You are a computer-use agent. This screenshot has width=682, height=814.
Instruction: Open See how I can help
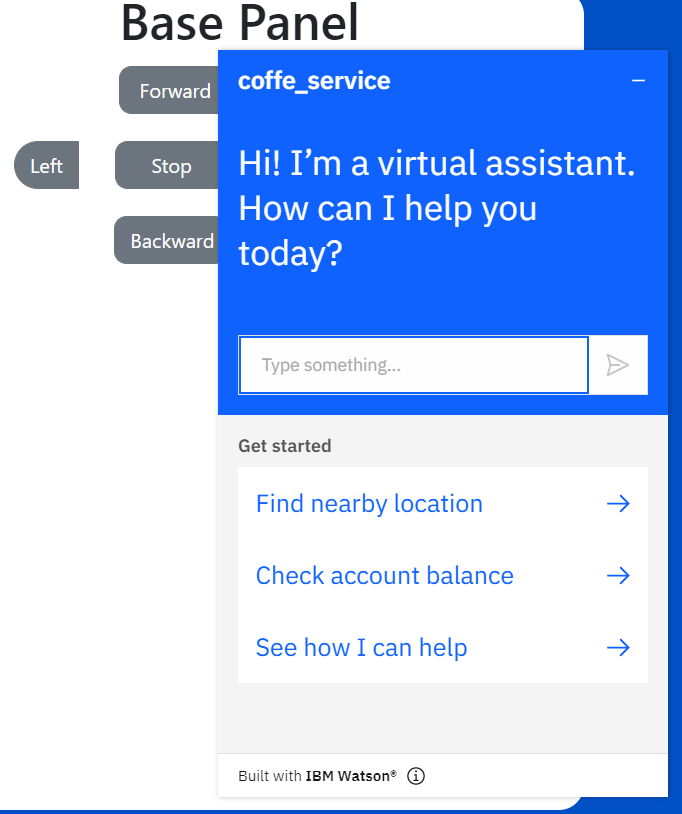pos(442,647)
